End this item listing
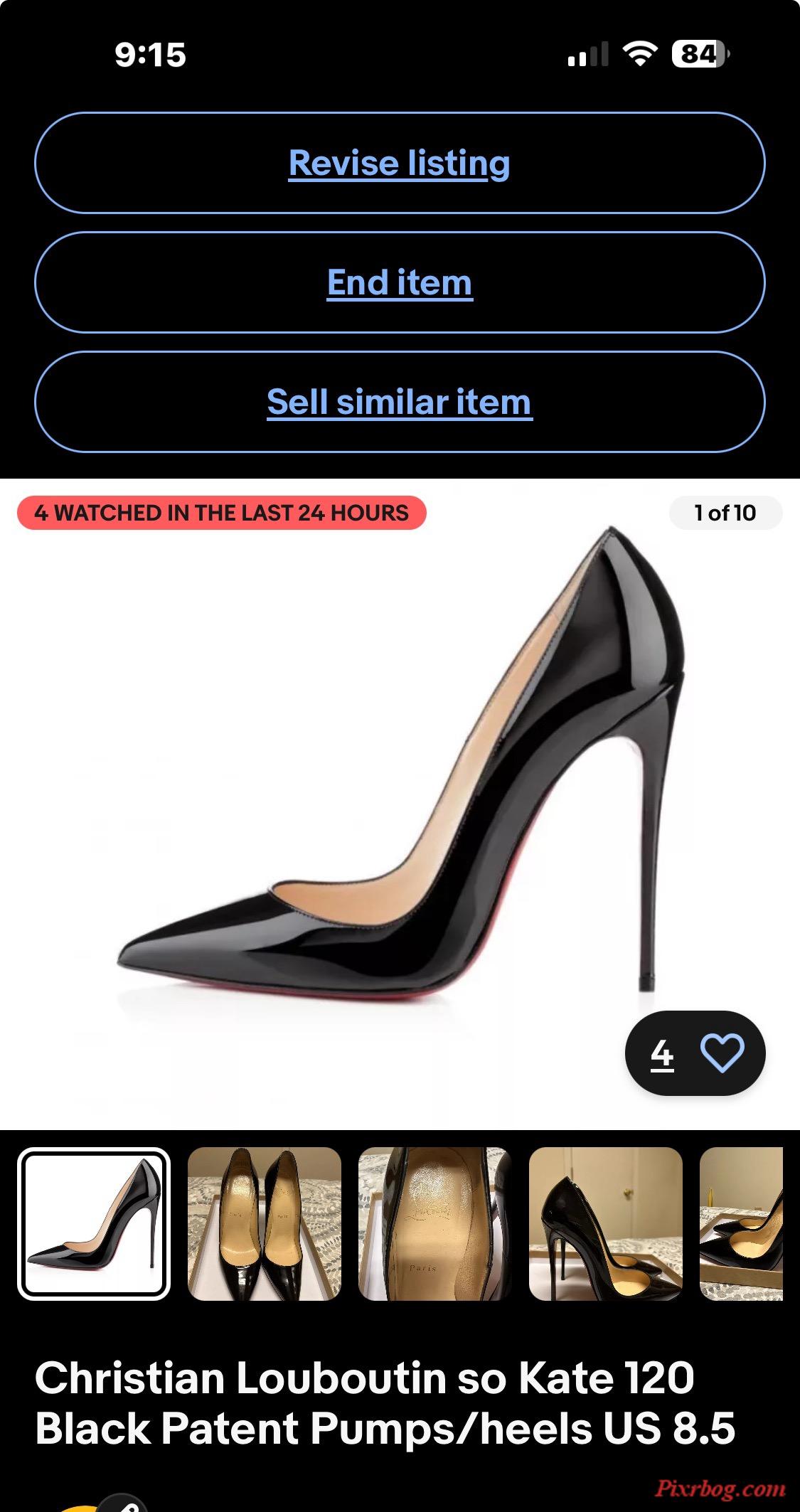This screenshot has width=800, height=1512. click(x=399, y=282)
